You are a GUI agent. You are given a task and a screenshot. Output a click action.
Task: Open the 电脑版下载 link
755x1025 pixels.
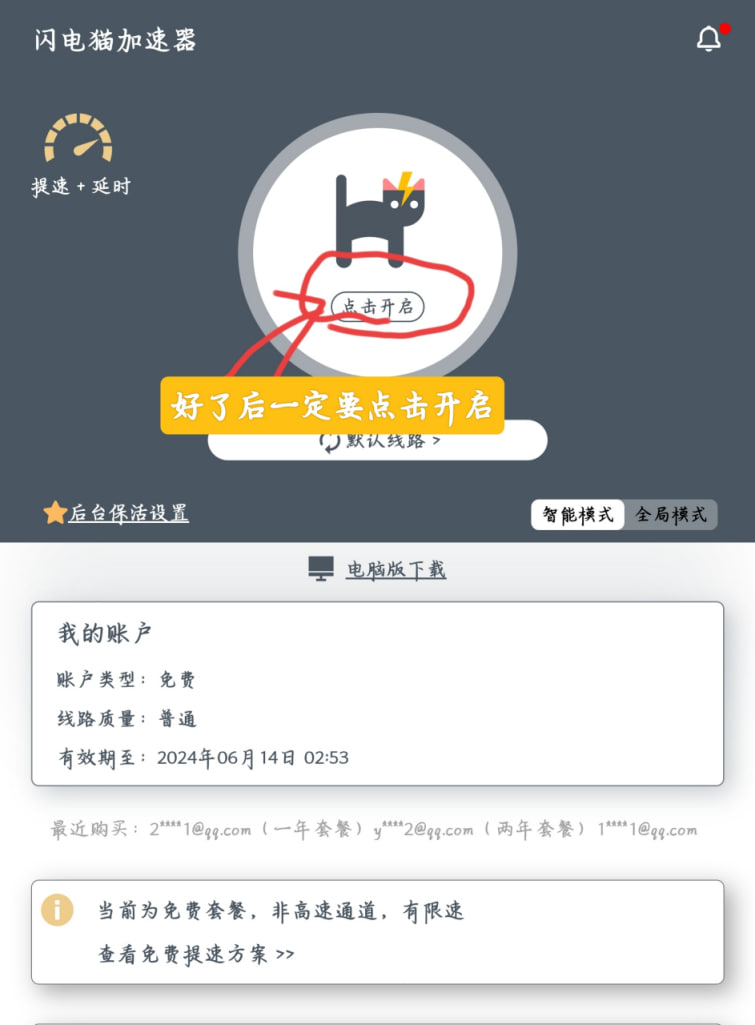tap(395, 570)
